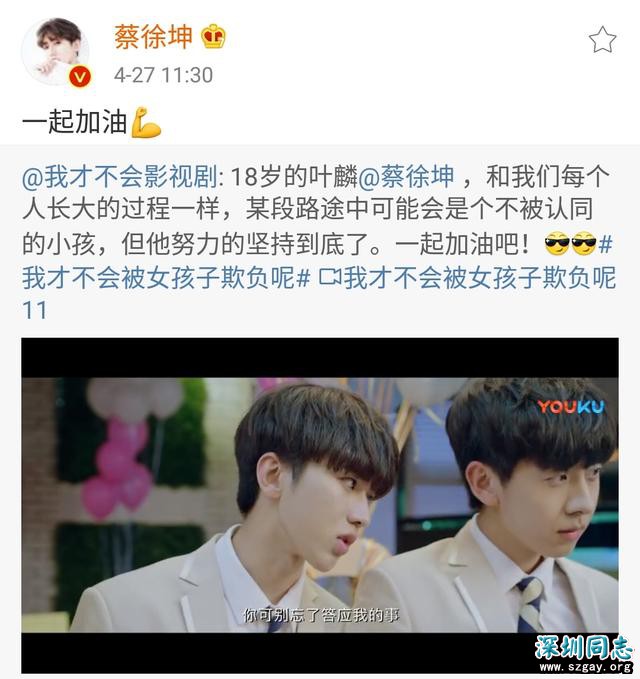The height and width of the screenshot is (679, 640).
Task: Play the Youku video thumbnail
Action: pos(320,505)
